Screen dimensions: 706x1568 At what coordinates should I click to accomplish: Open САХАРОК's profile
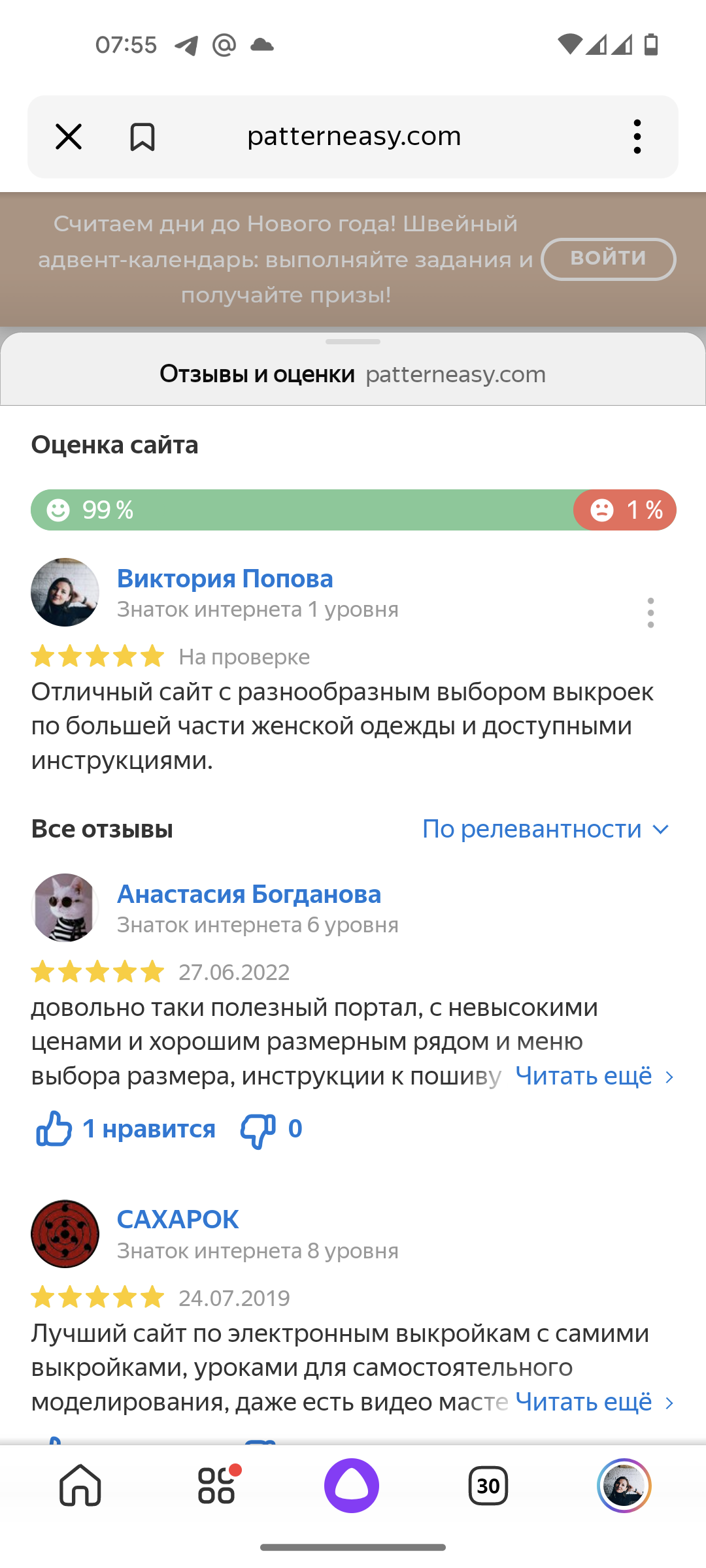point(177,1220)
